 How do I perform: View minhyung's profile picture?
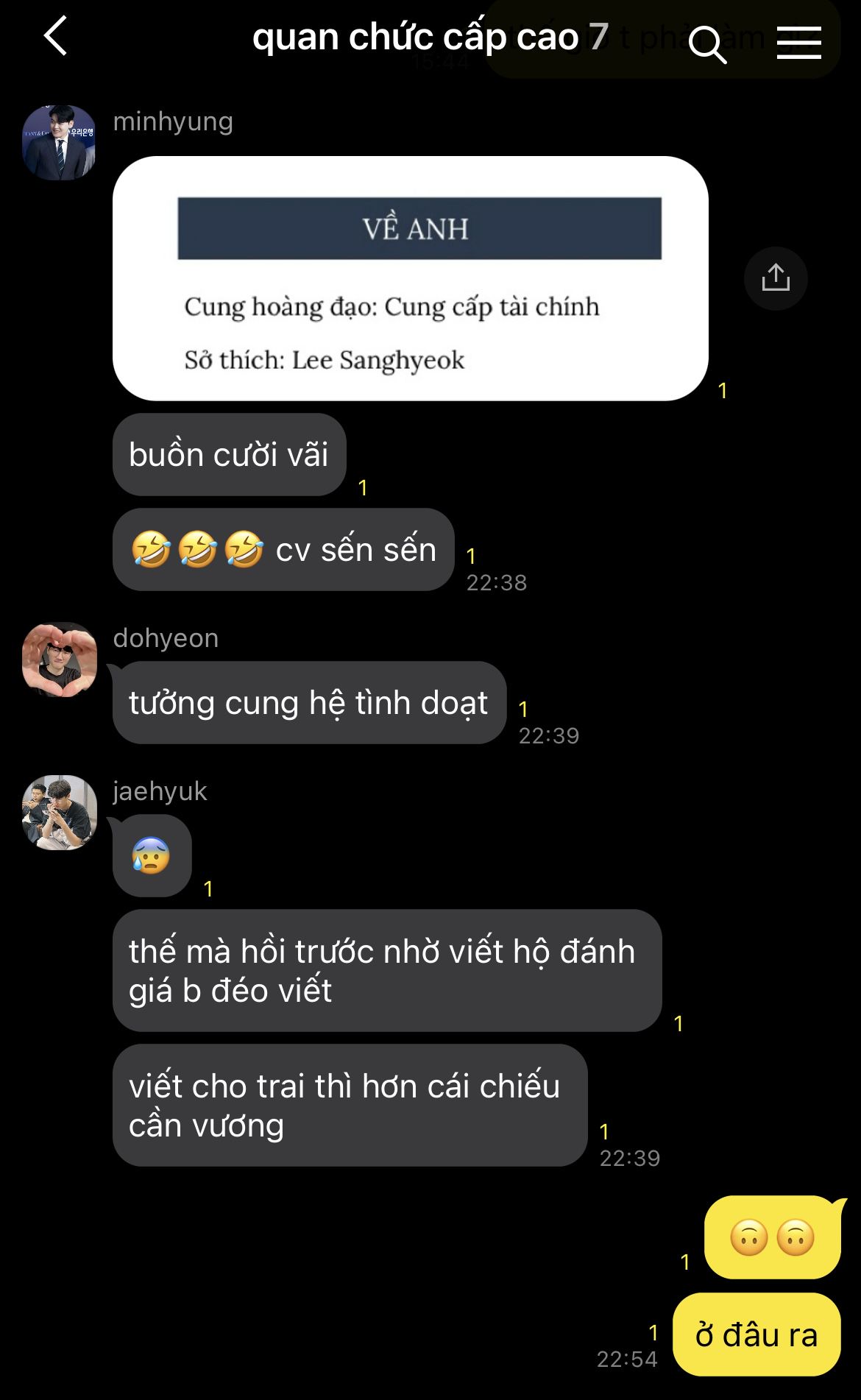tap(60, 143)
